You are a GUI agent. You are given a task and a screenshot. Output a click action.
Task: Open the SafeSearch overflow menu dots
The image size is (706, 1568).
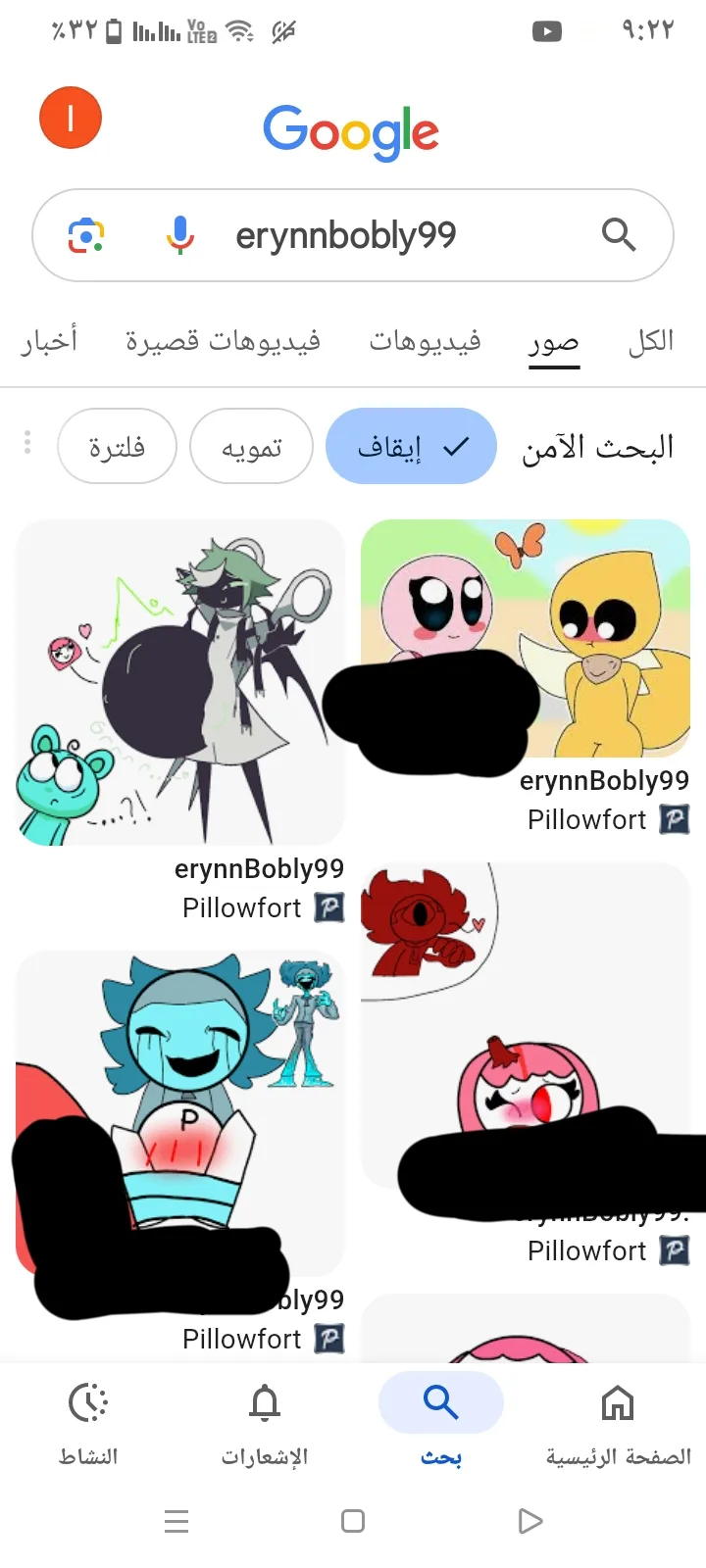pos(27,443)
